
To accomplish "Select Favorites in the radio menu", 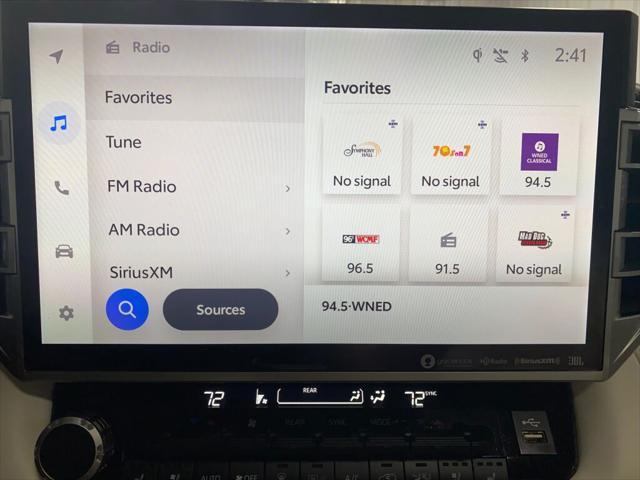I will point(139,98).
